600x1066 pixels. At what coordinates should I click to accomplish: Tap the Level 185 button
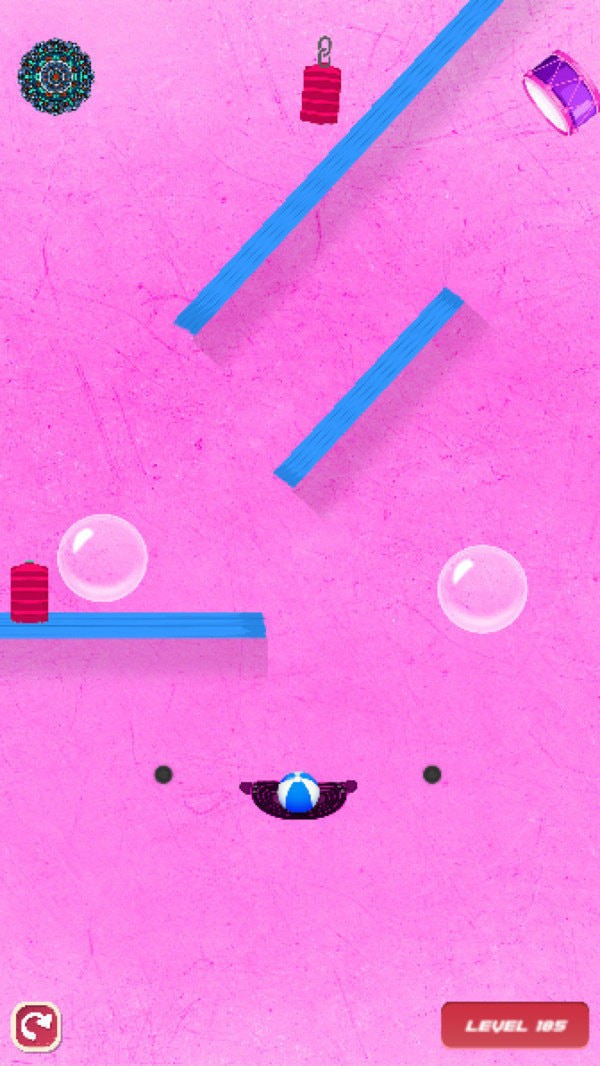click(x=515, y=1025)
